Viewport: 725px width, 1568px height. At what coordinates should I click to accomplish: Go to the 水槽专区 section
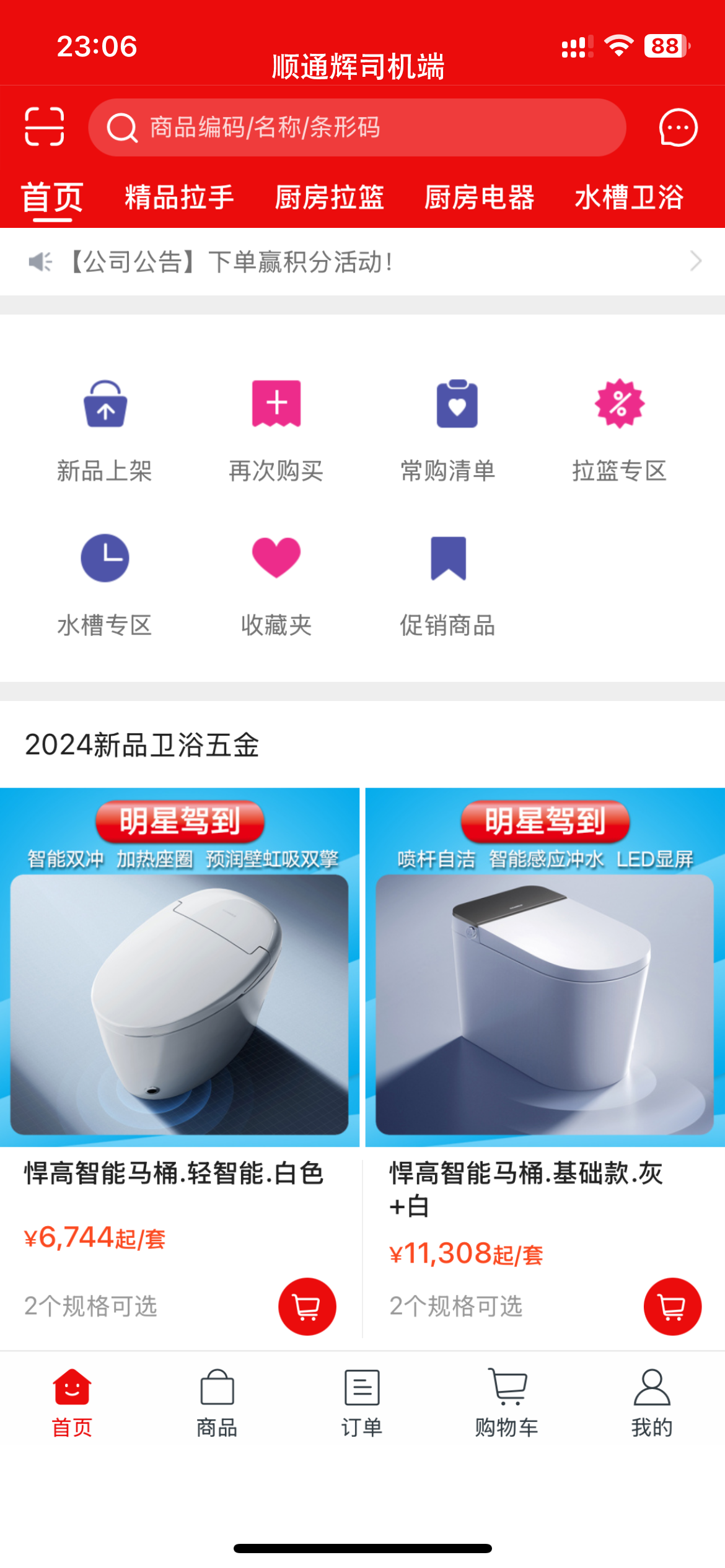(x=105, y=585)
